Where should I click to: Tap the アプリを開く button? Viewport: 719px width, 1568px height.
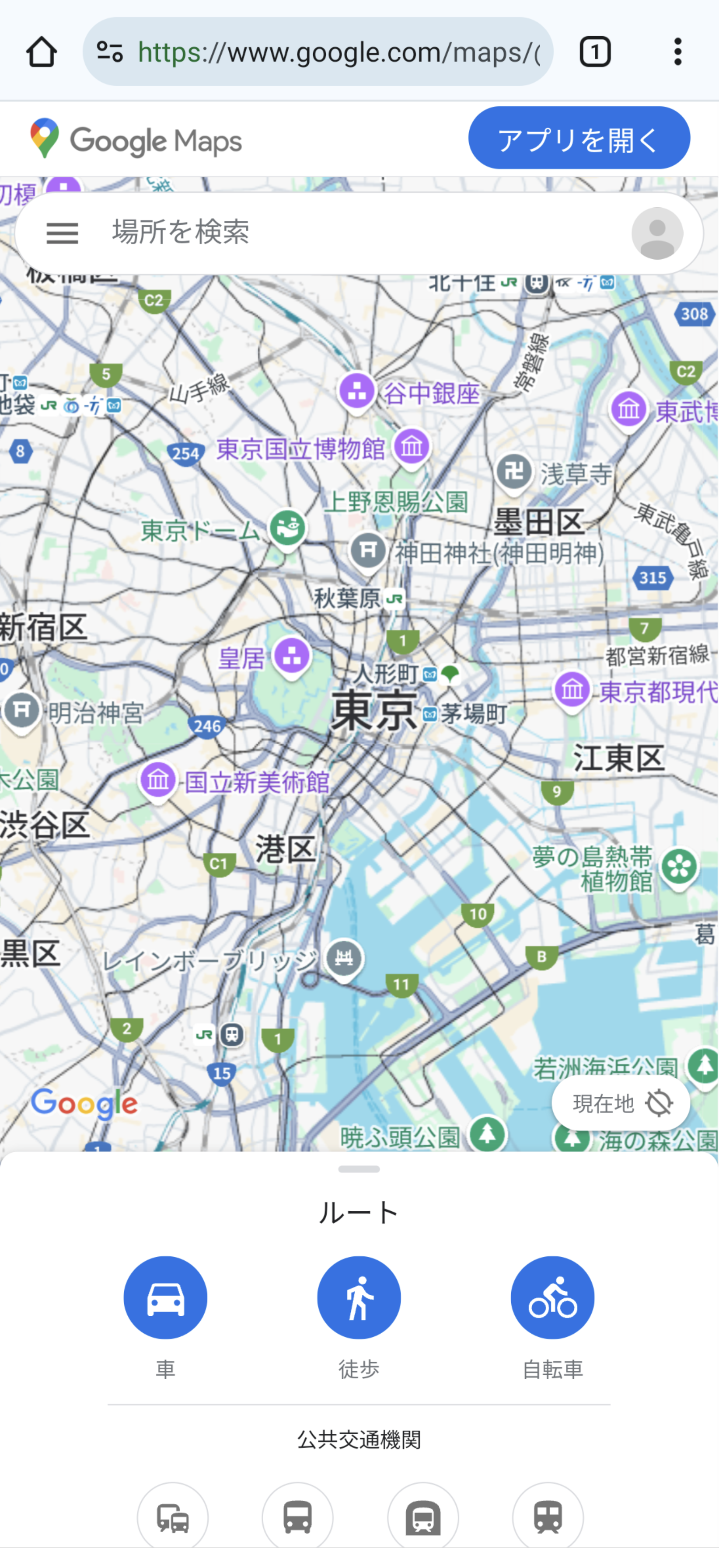(x=579, y=138)
